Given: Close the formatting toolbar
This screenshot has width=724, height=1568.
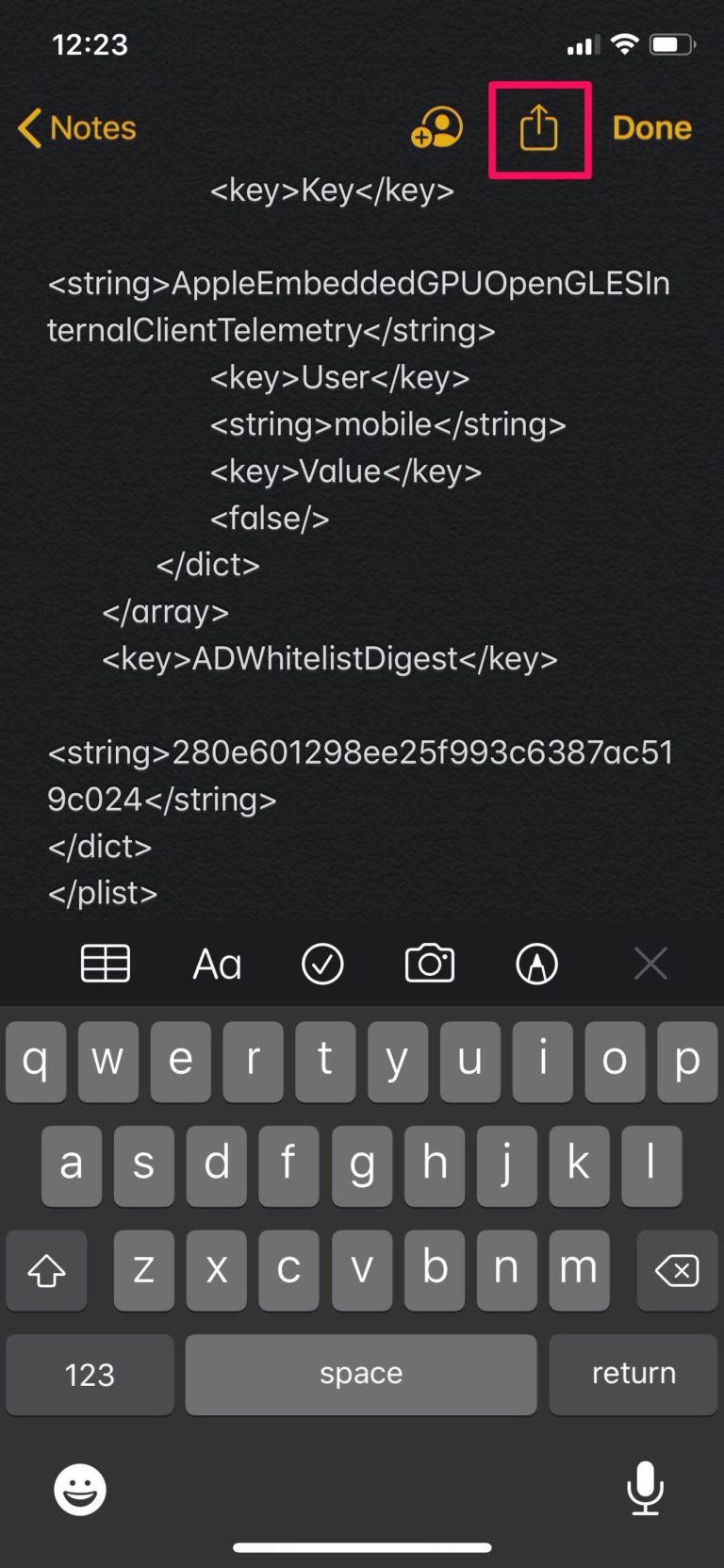Looking at the screenshot, I should (650, 964).
